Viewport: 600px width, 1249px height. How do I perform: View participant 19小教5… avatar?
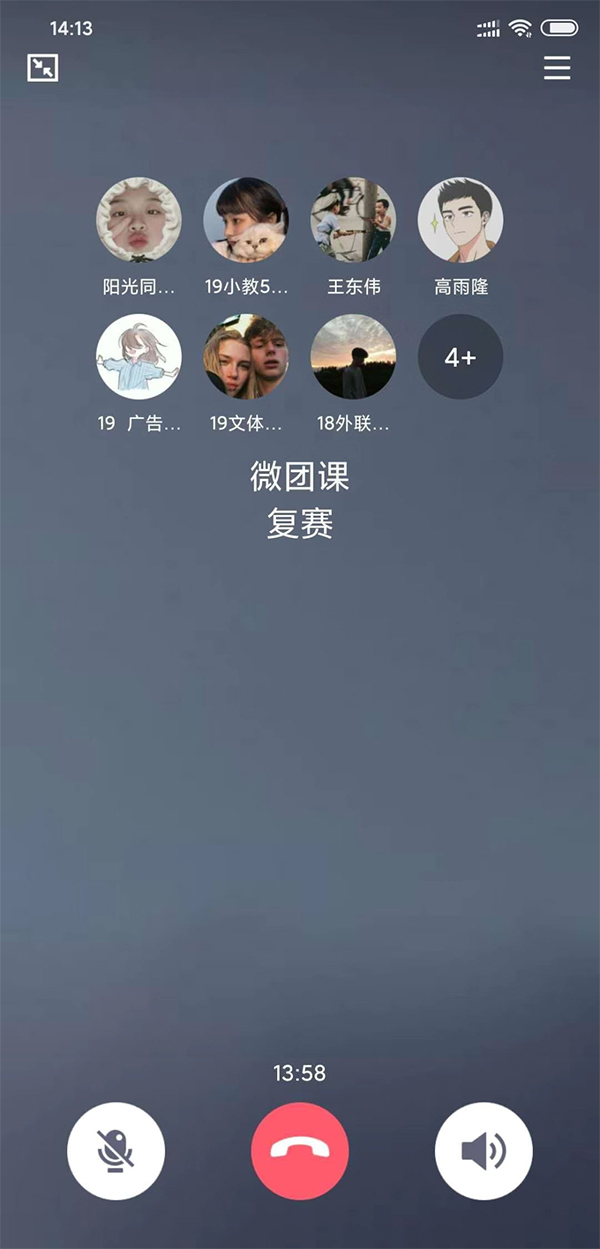[246, 220]
